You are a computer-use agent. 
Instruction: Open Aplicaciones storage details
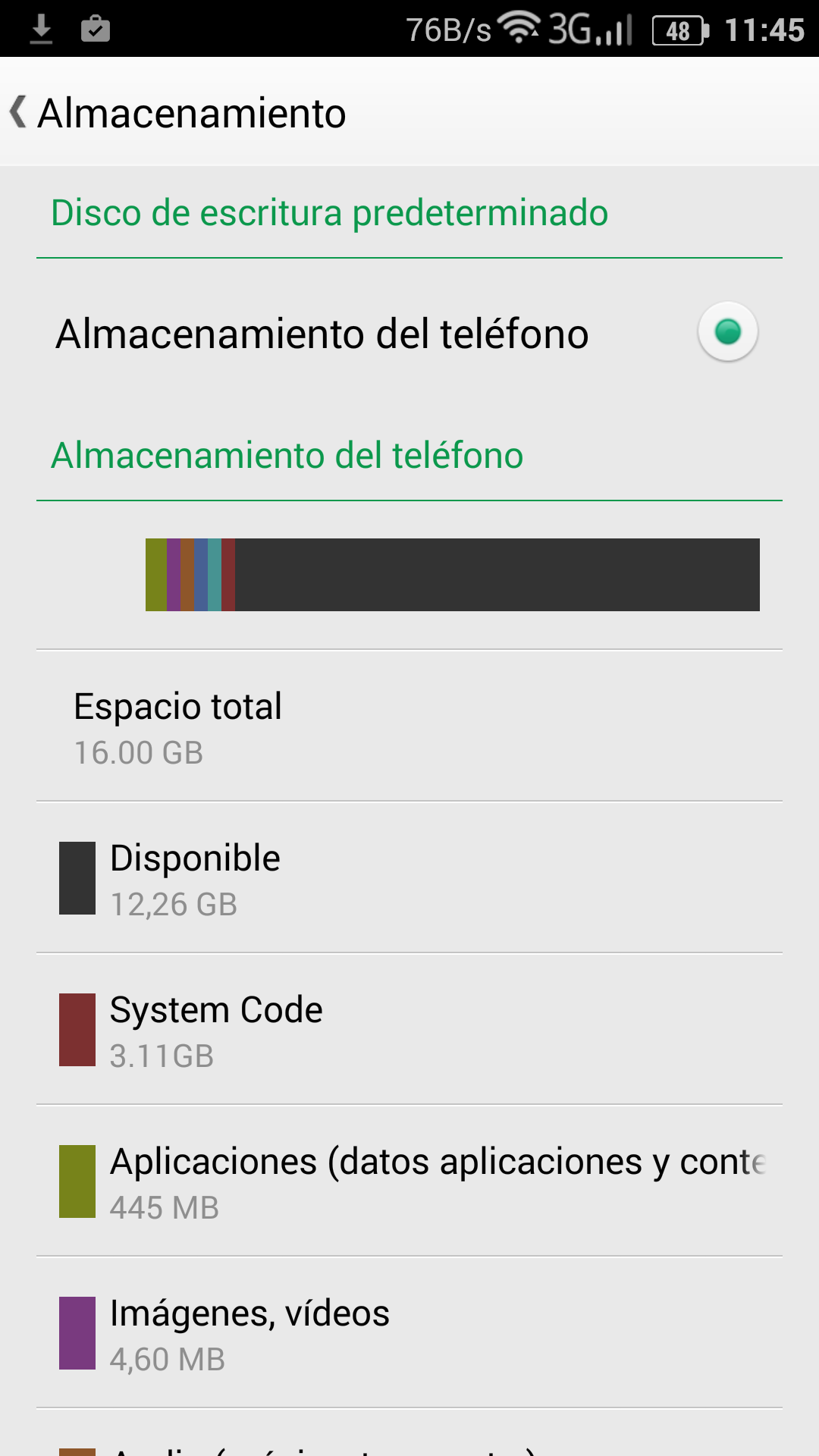point(409,1181)
